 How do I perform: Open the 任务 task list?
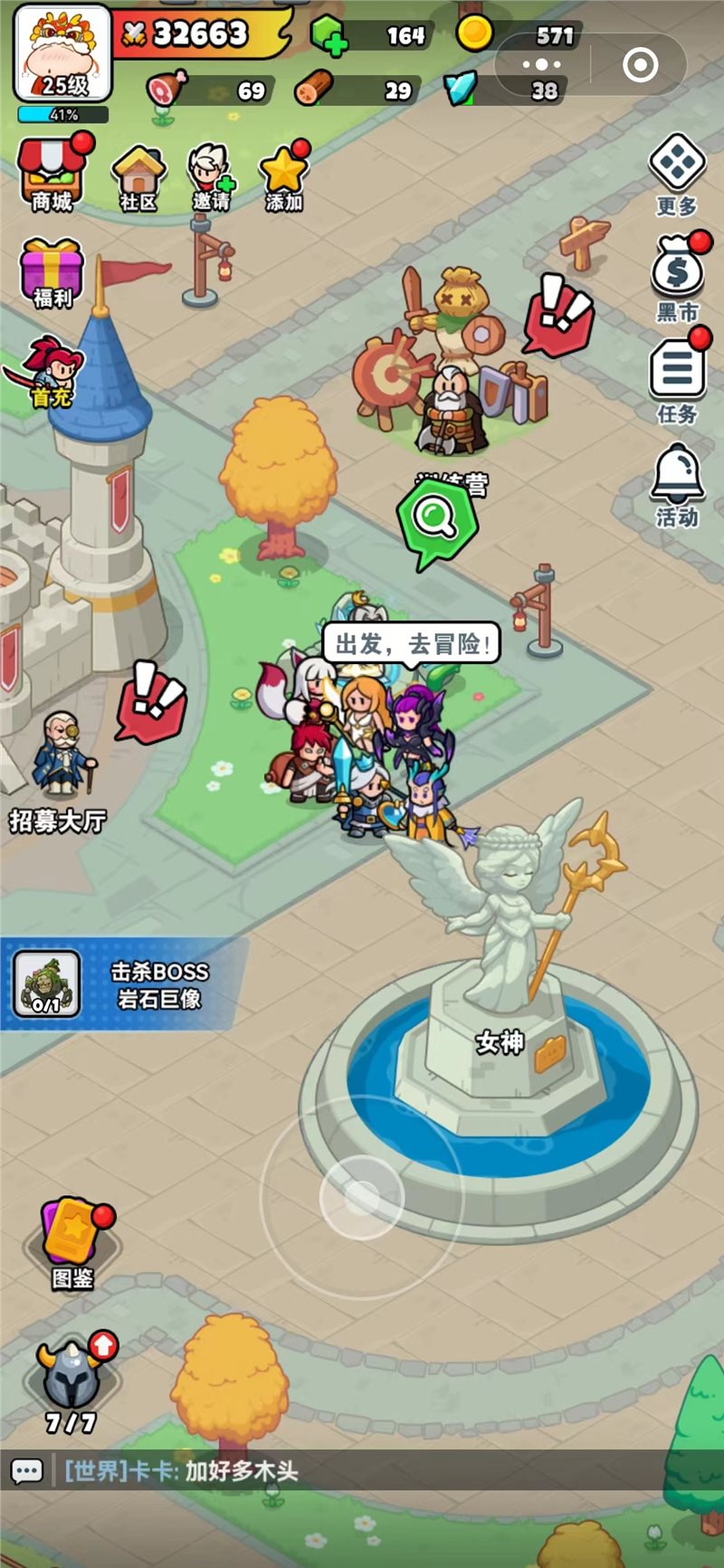pyautogui.click(x=677, y=378)
